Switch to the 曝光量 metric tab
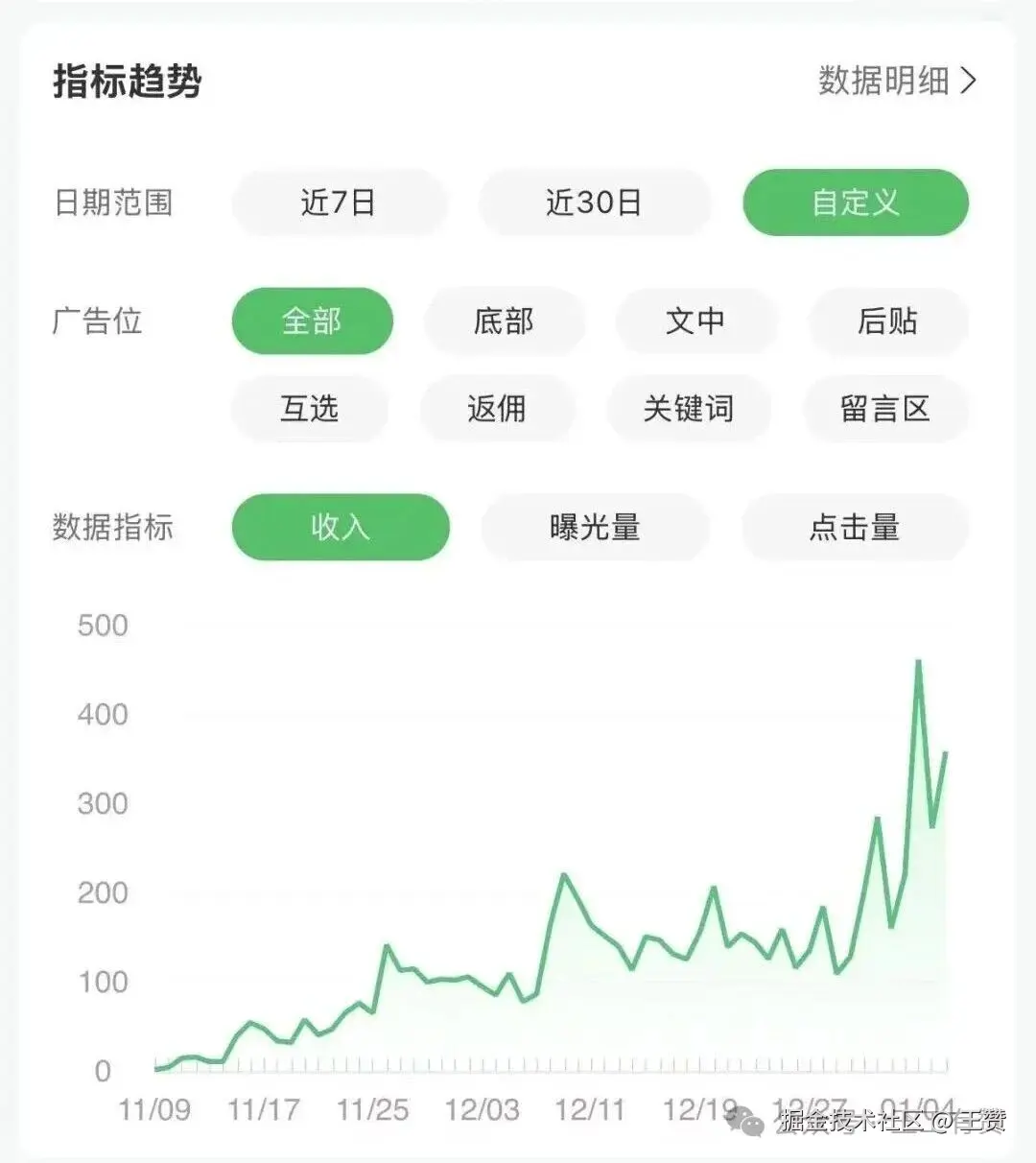Viewport: 1036px width, 1163px height. 594,527
